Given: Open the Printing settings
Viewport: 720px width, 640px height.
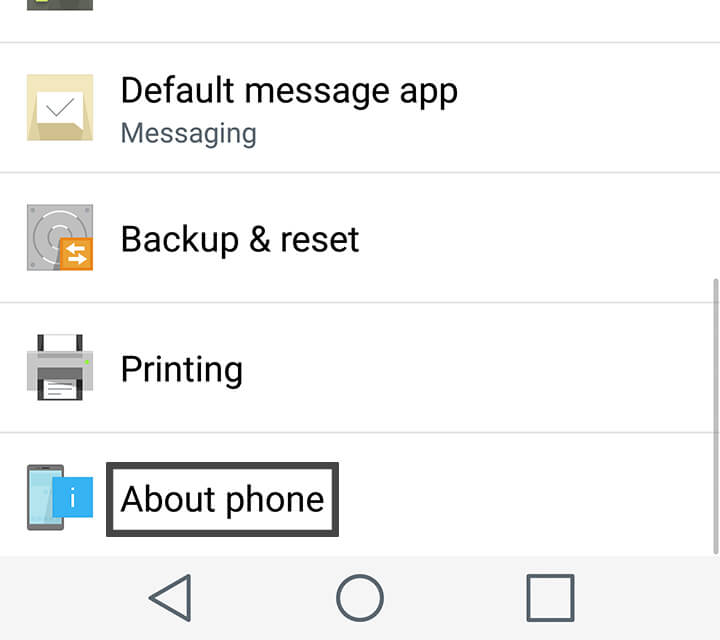Looking at the screenshot, I should pos(182,369).
